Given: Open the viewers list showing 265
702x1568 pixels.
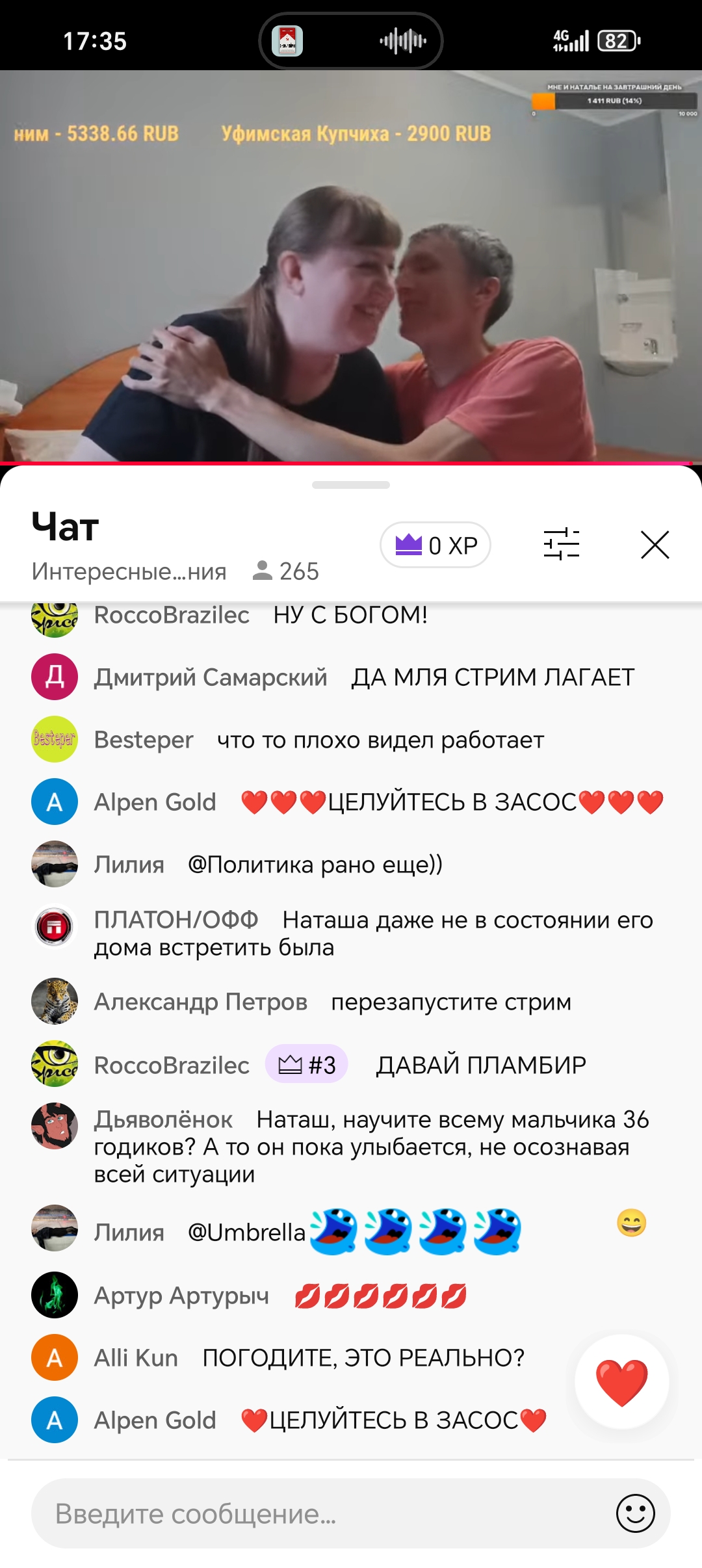Looking at the screenshot, I should [286, 571].
